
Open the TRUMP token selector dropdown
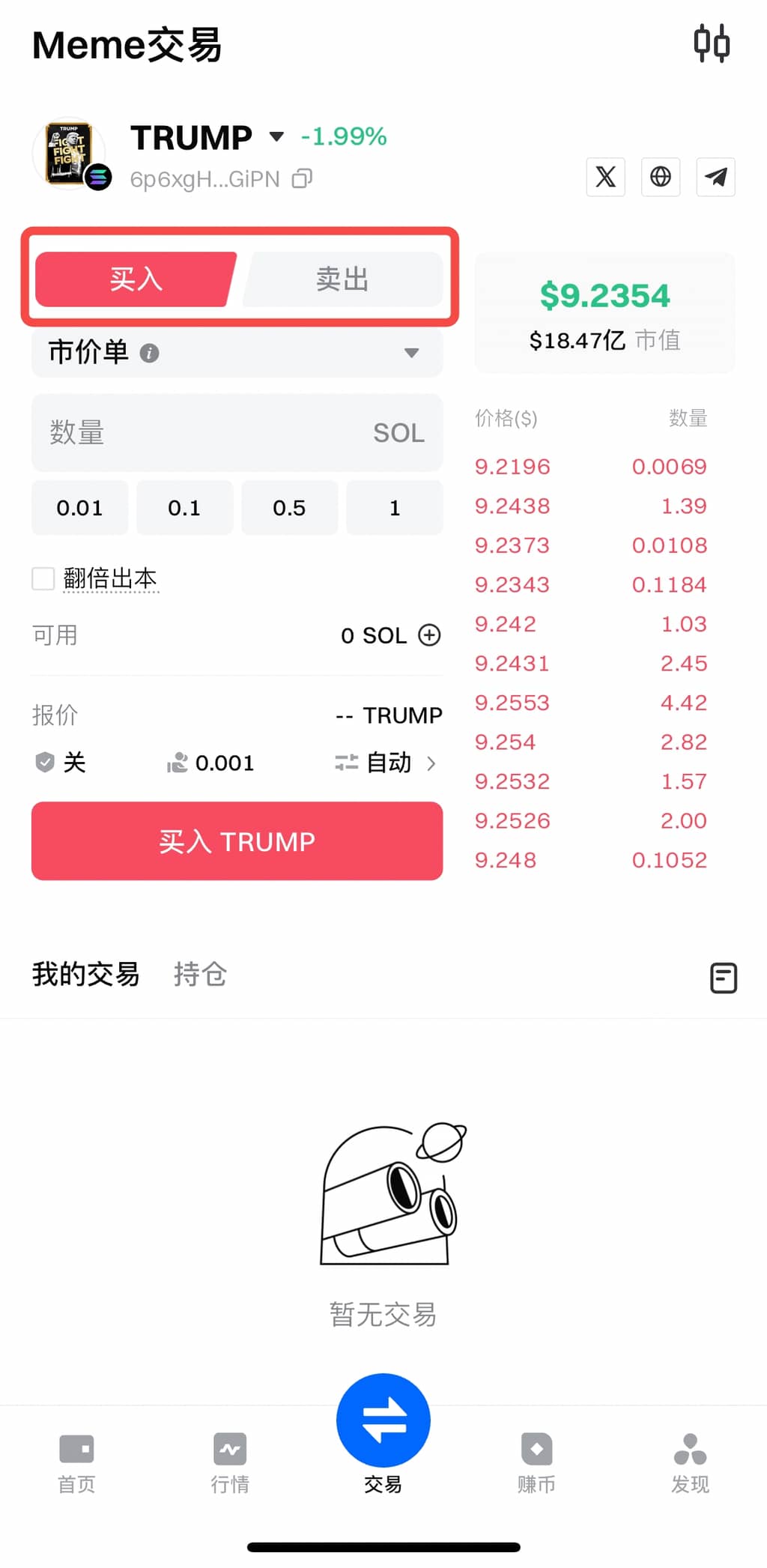coord(276,136)
